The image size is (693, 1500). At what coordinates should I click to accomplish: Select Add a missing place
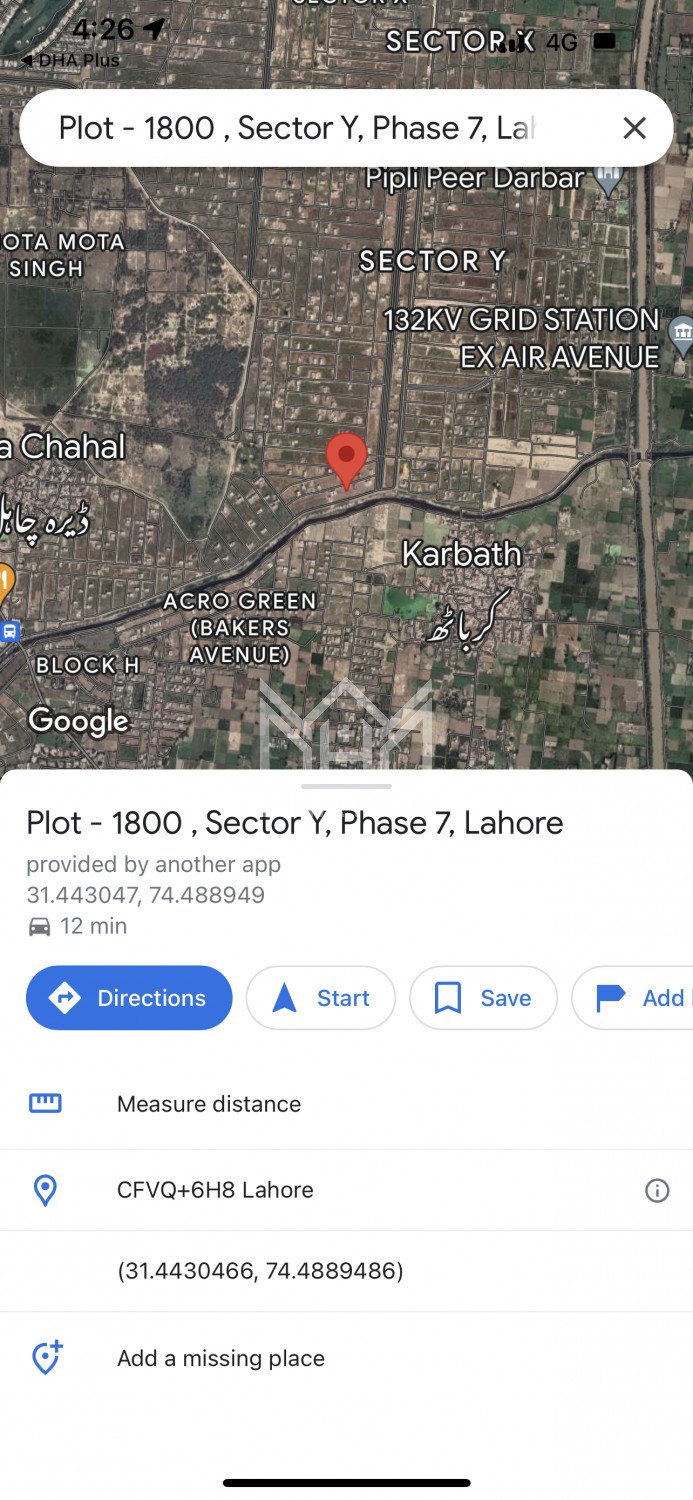pyautogui.click(x=221, y=1358)
